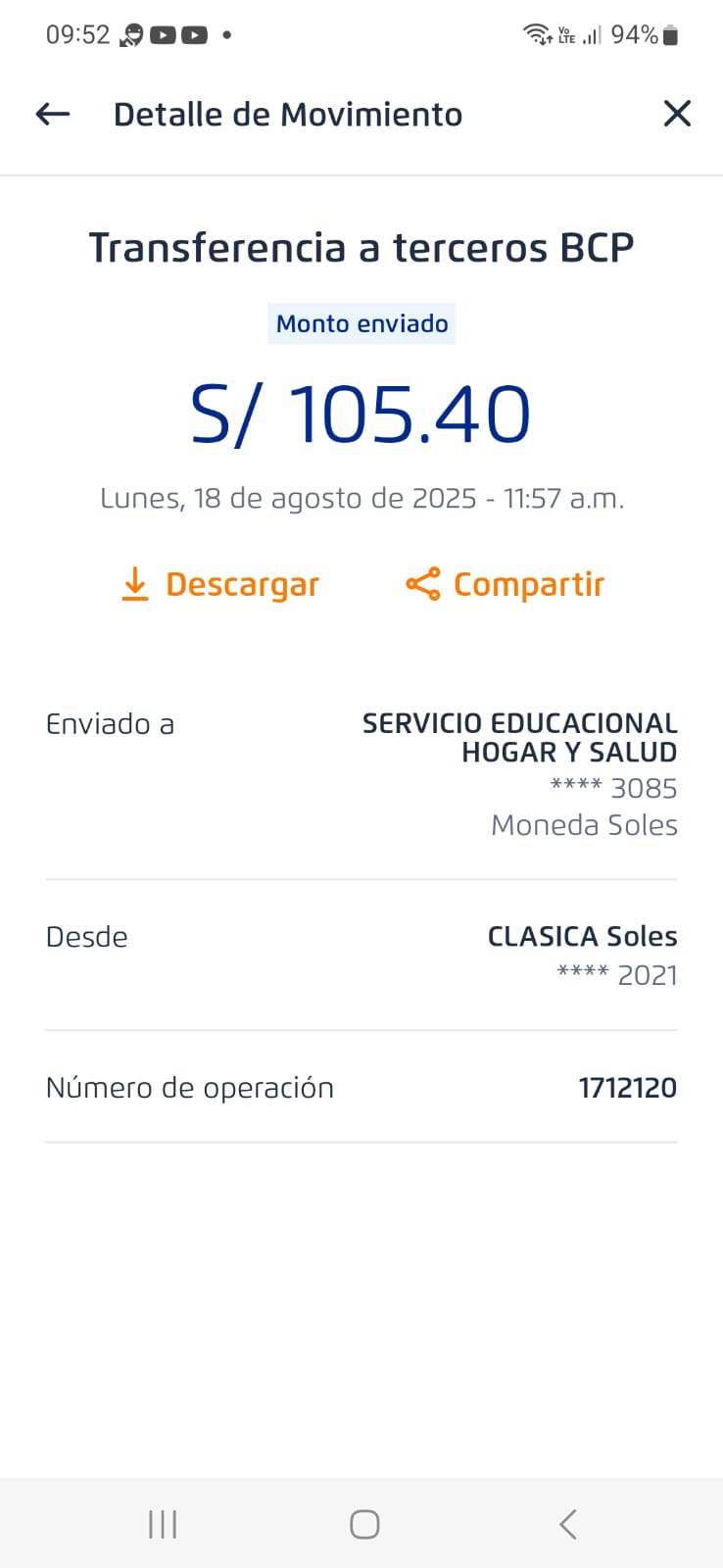Share the receipt via Compartir
The width and height of the screenshot is (723, 1568).
pos(506,585)
